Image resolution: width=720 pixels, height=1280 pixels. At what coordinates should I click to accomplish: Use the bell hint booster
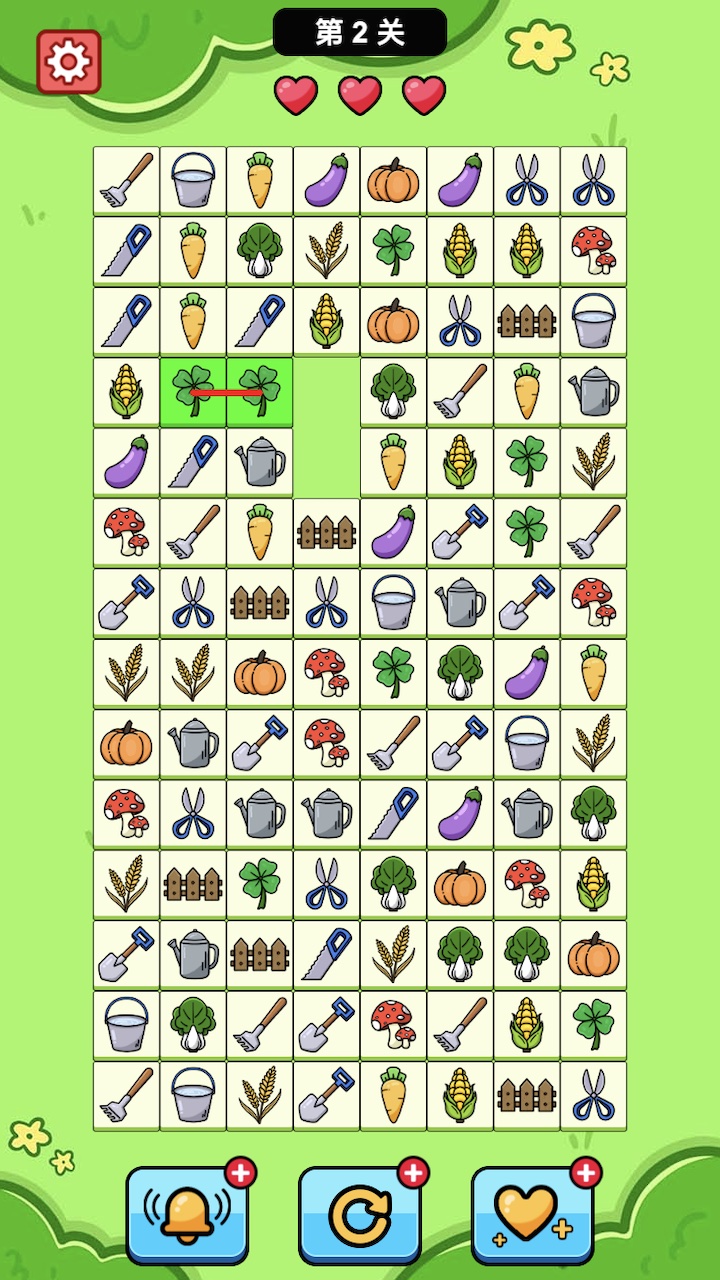pyautogui.click(x=187, y=1213)
